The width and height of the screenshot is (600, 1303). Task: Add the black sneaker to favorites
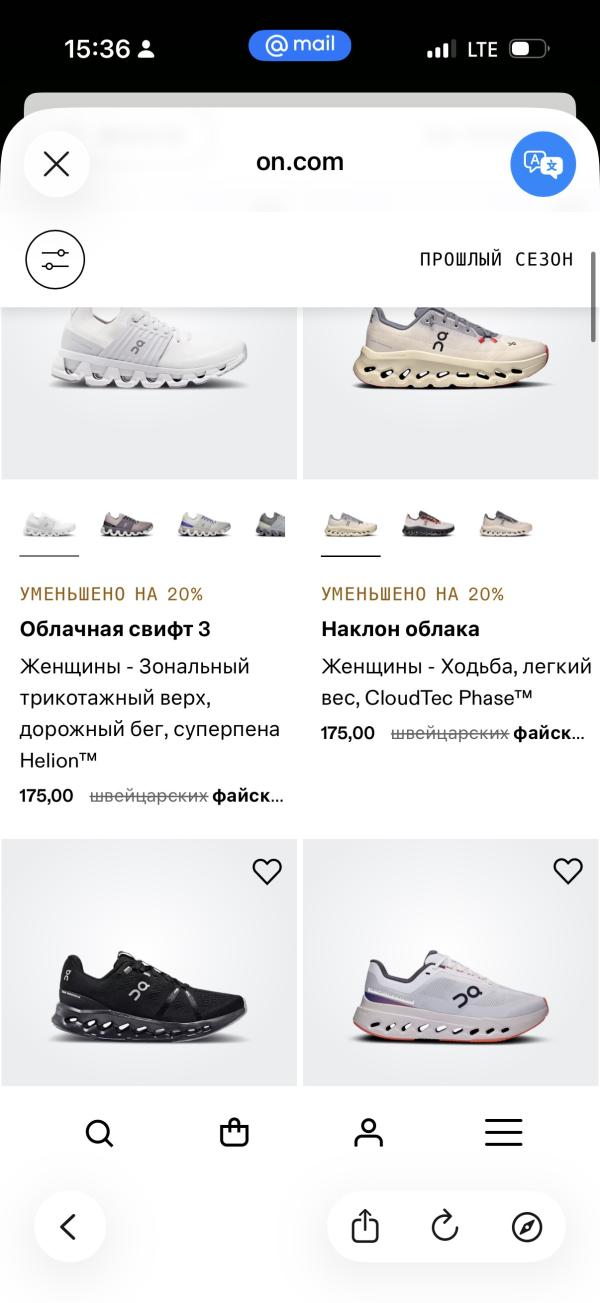(267, 872)
